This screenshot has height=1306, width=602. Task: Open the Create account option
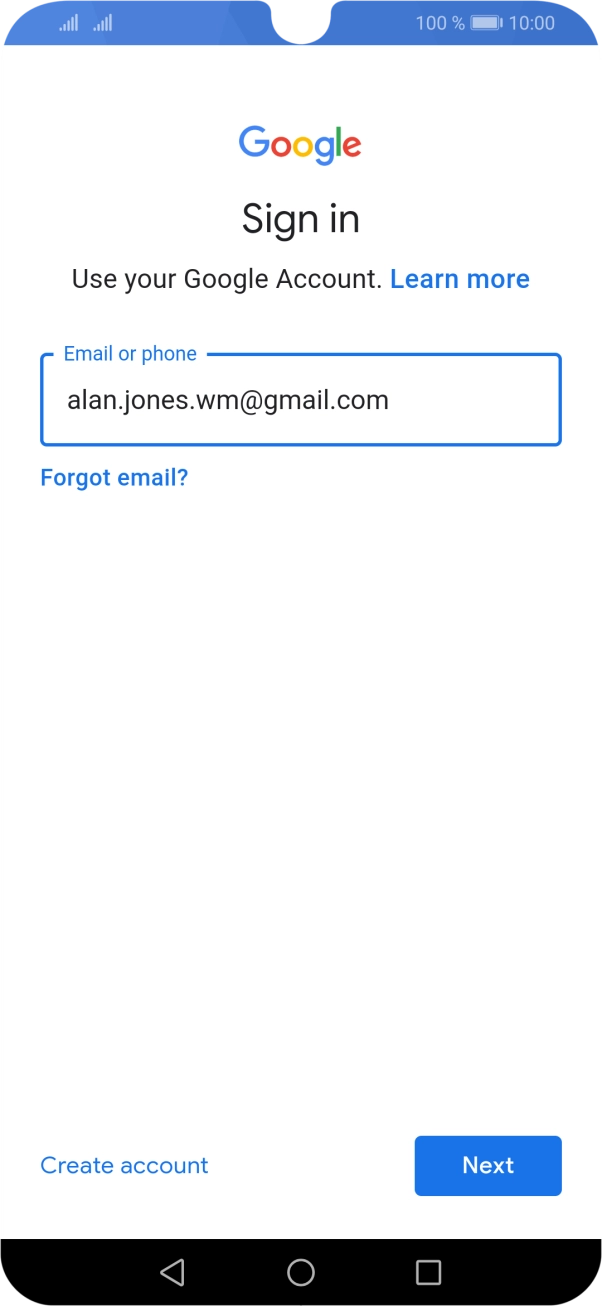124,1165
